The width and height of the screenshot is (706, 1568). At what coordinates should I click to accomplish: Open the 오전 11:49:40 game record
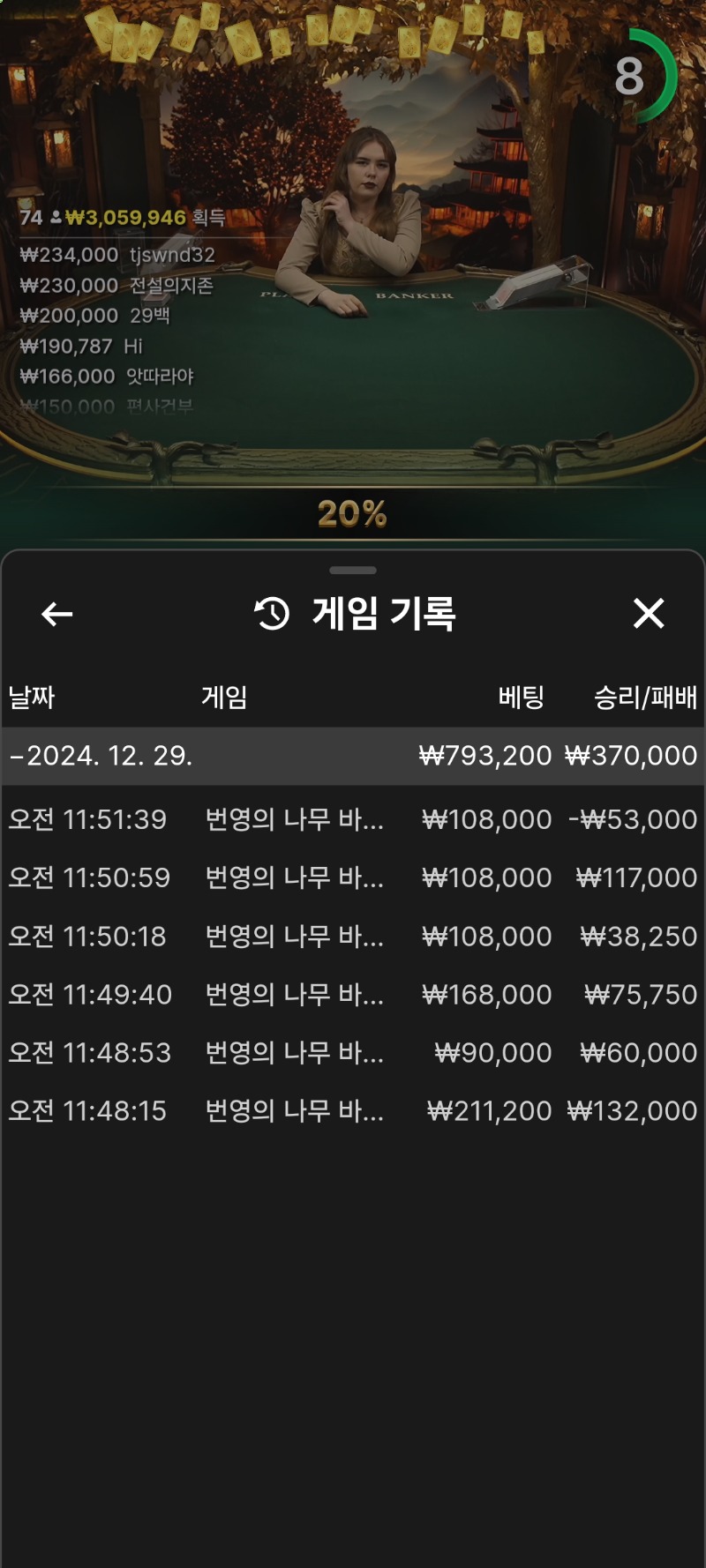click(353, 994)
